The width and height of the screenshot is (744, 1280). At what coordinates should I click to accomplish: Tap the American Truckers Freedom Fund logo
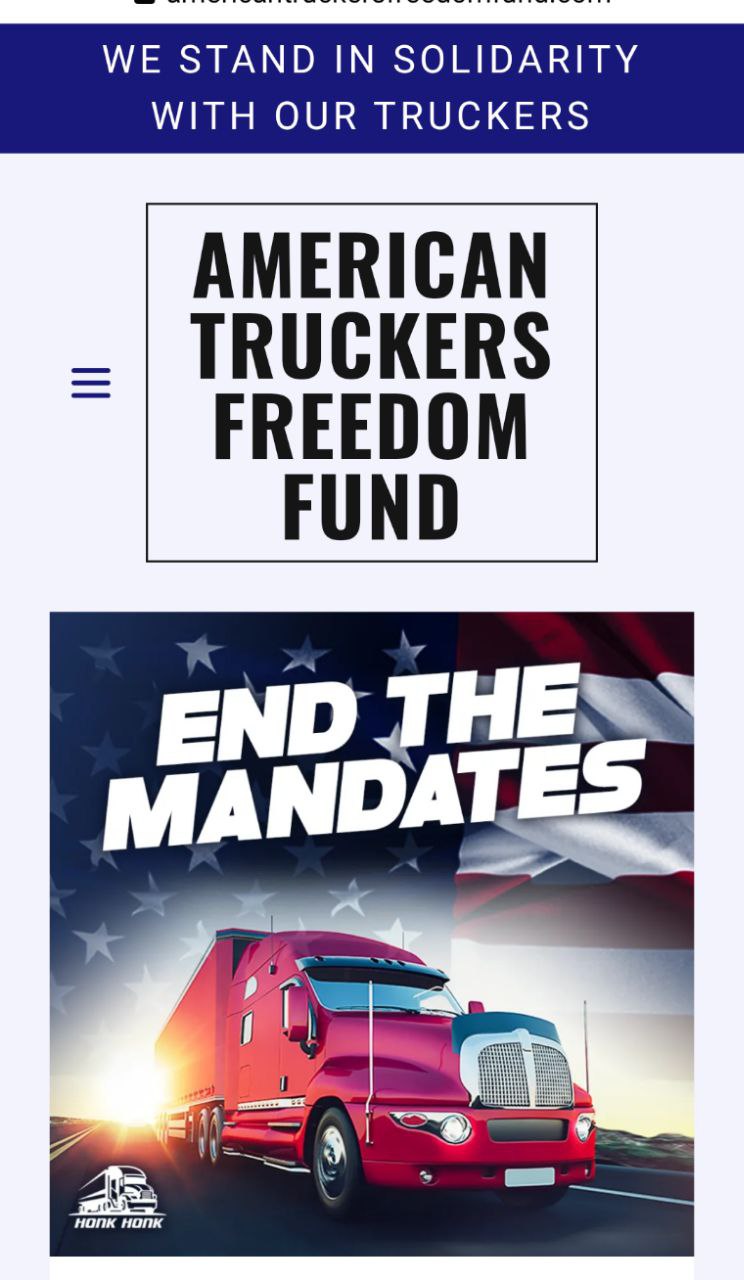point(372,382)
